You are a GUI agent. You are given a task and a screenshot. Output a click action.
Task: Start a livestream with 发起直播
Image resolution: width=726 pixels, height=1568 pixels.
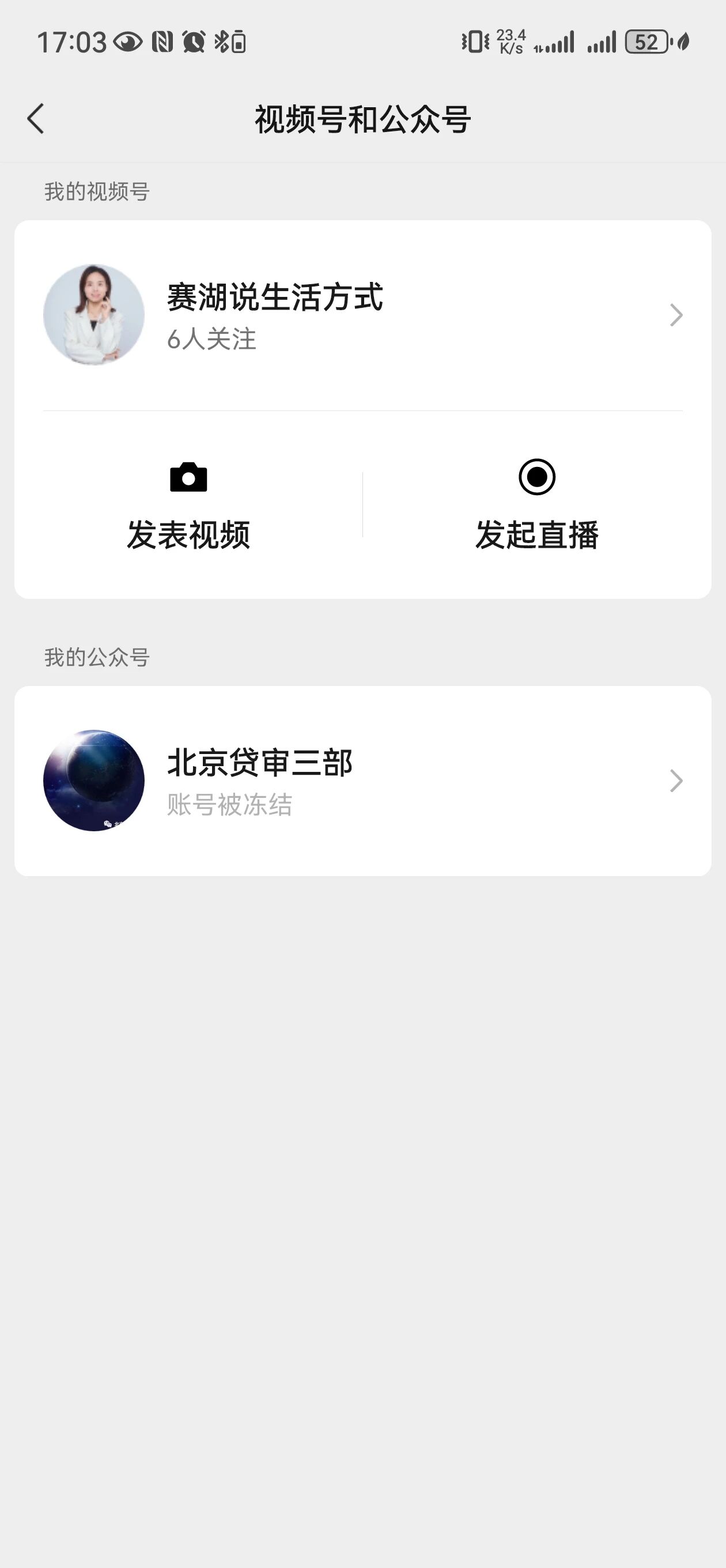click(537, 505)
